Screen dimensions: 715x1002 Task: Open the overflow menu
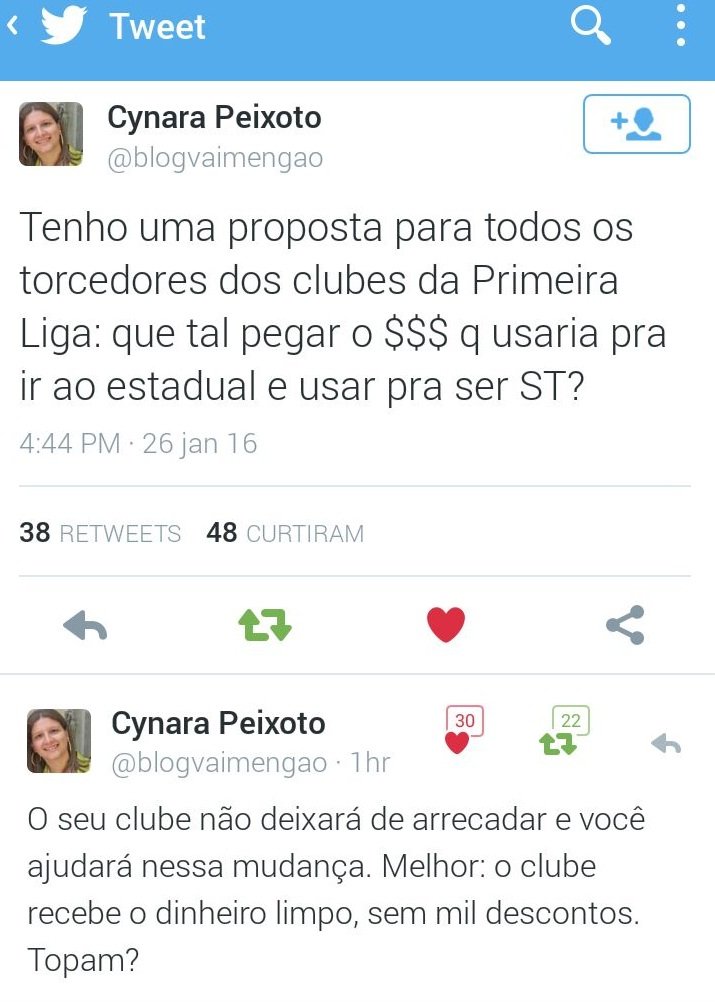[681, 27]
